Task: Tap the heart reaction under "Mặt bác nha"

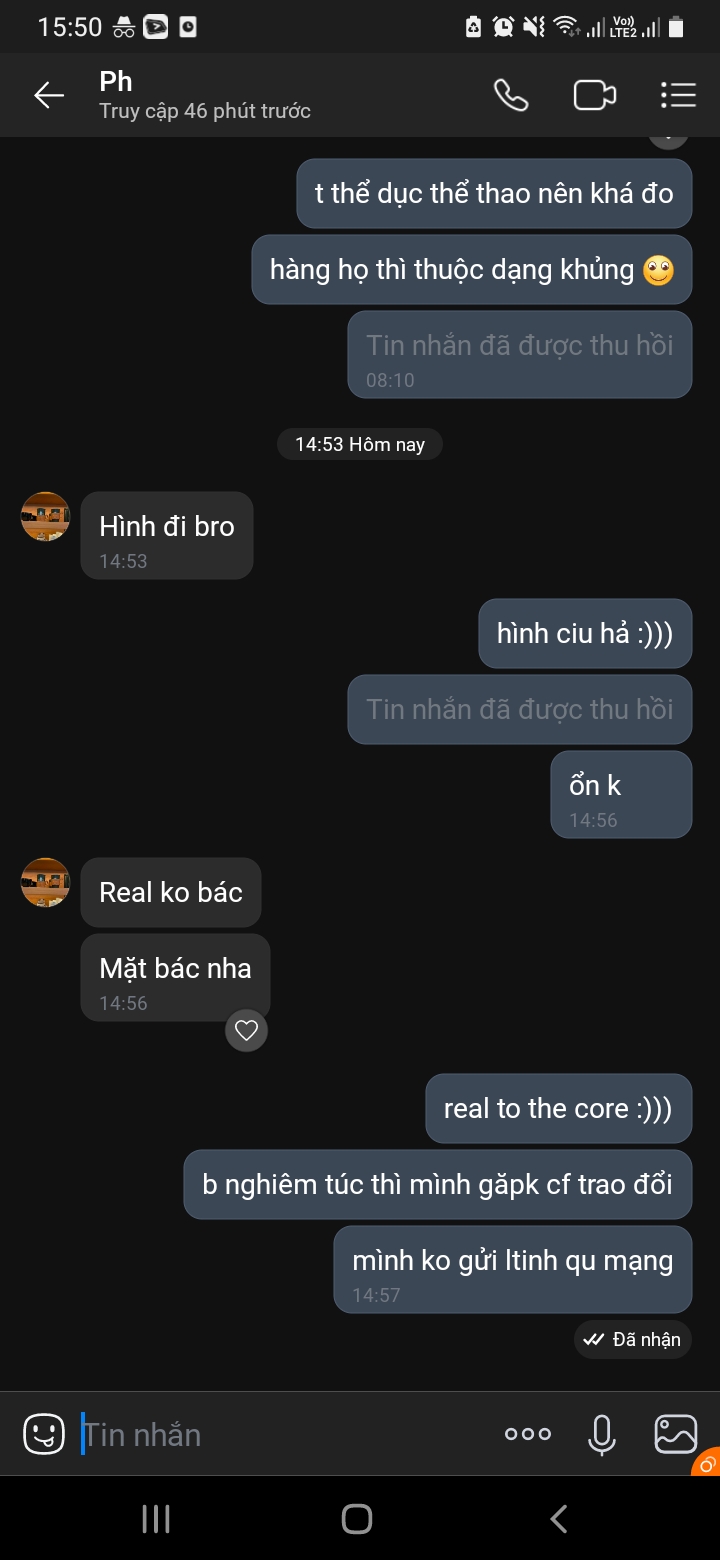Action: pyautogui.click(x=246, y=1031)
